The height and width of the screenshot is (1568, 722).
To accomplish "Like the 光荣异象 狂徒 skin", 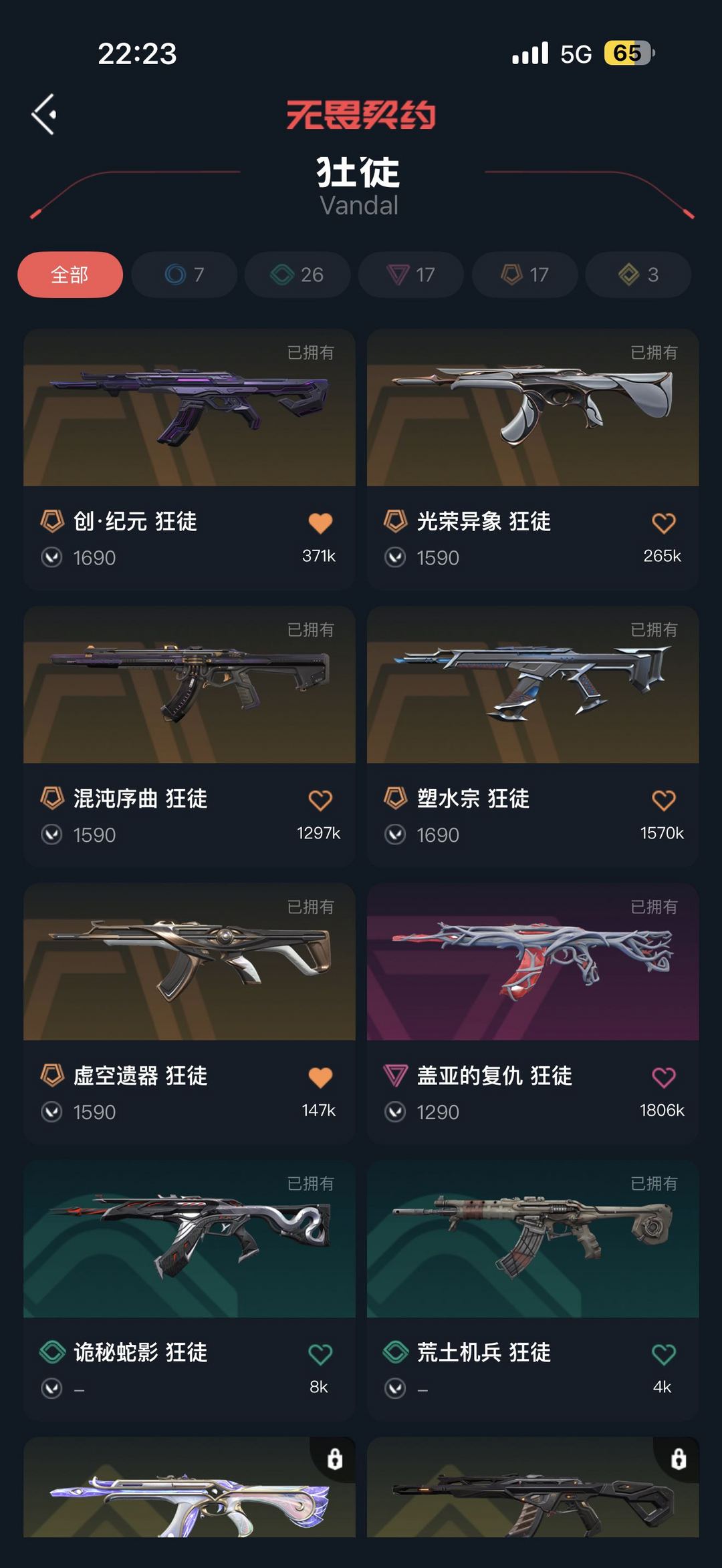I will coord(663,523).
